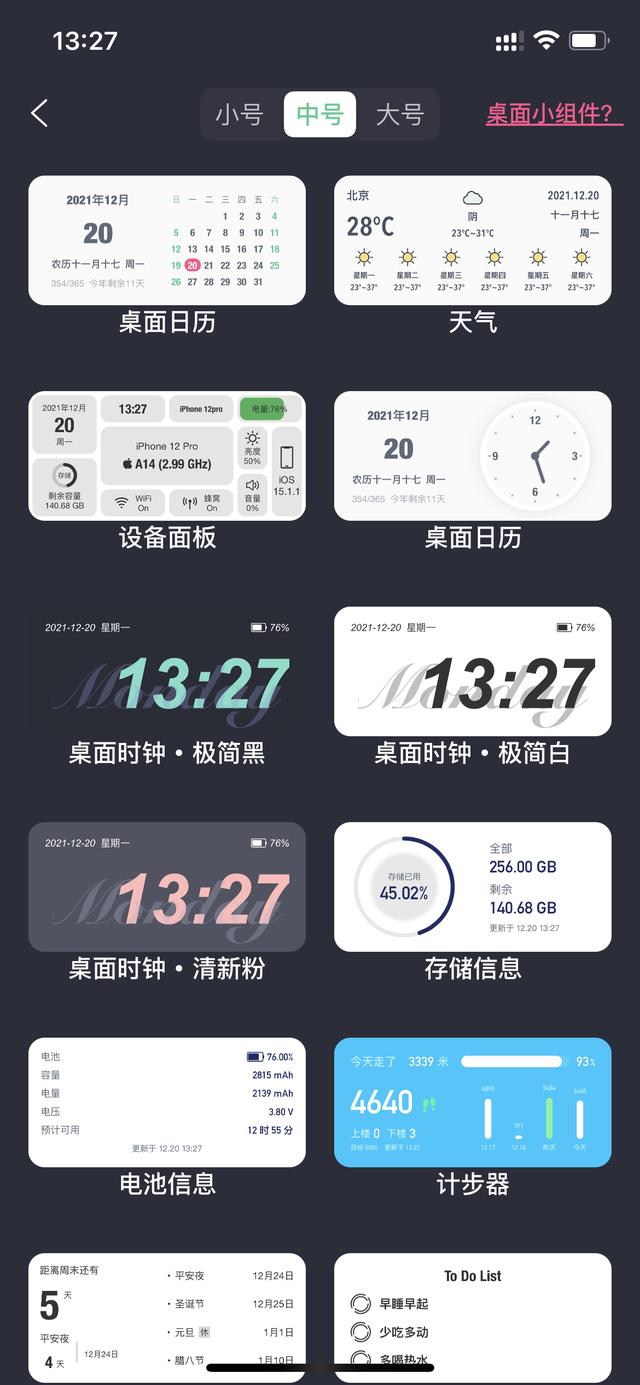The width and height of the screenshot is (640, 1385).
Task: Open the To Do List widget
Action: pyautogui.click(x=472, y=1318)
